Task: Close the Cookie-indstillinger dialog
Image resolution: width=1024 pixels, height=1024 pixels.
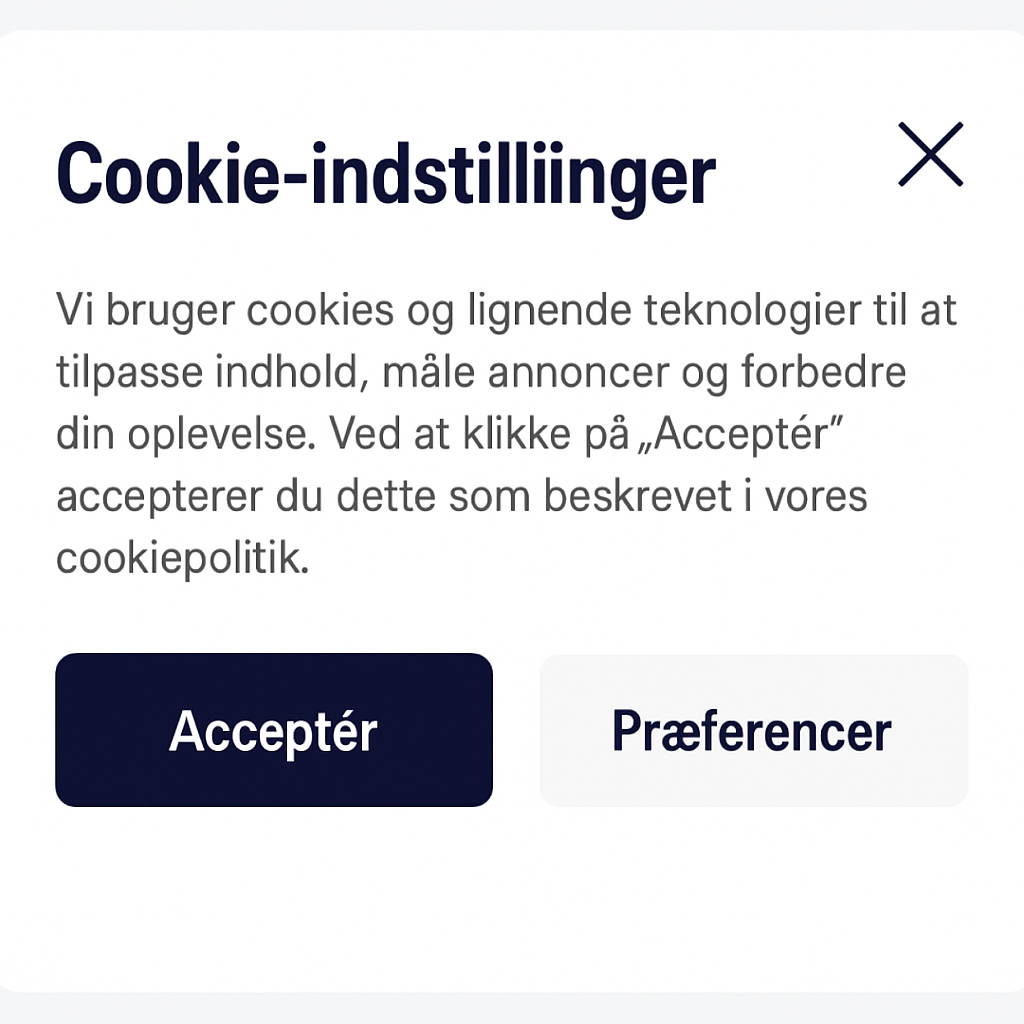Action: [x=930, y=154]
